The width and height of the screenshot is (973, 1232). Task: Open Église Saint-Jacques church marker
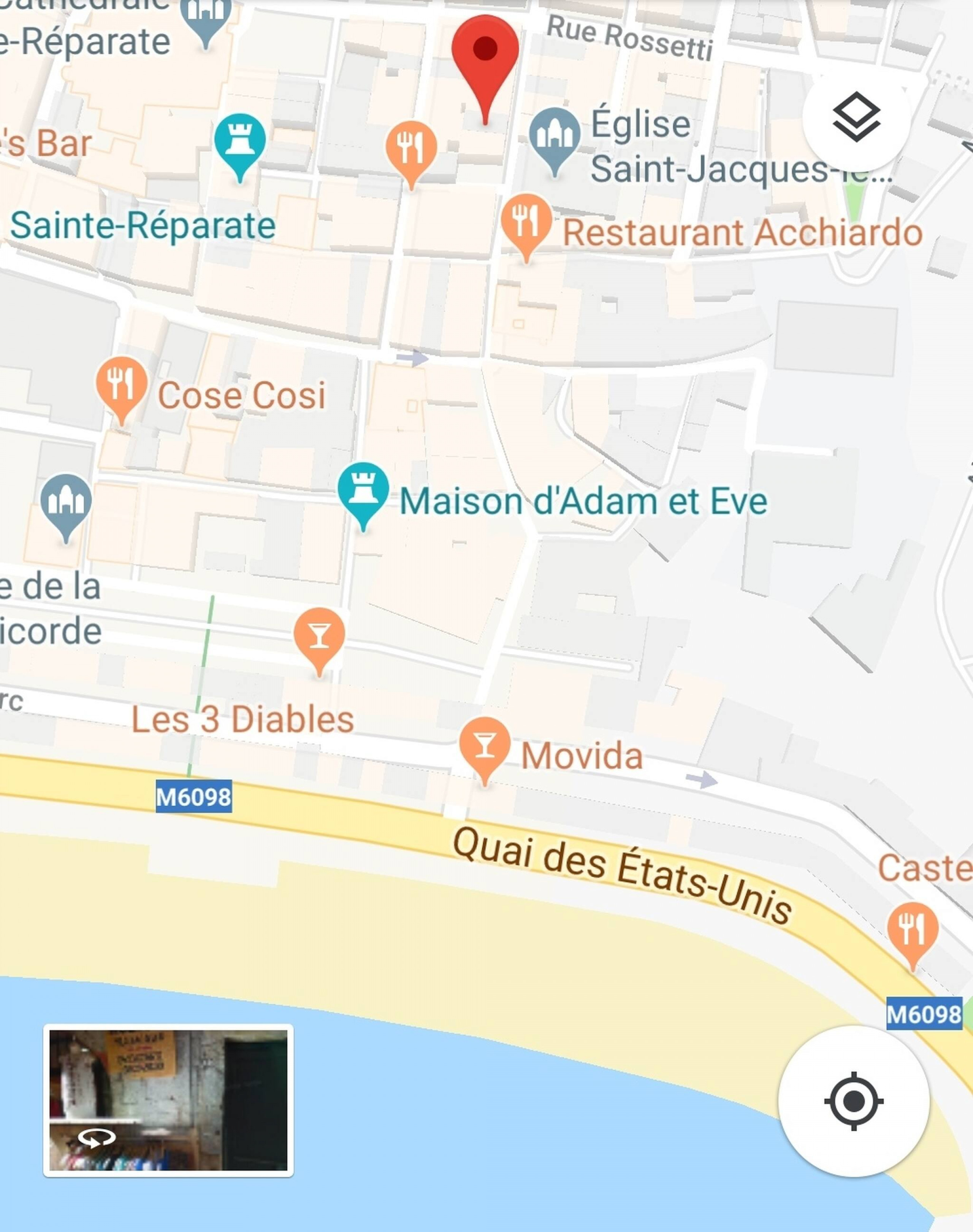tap(554, 135)
